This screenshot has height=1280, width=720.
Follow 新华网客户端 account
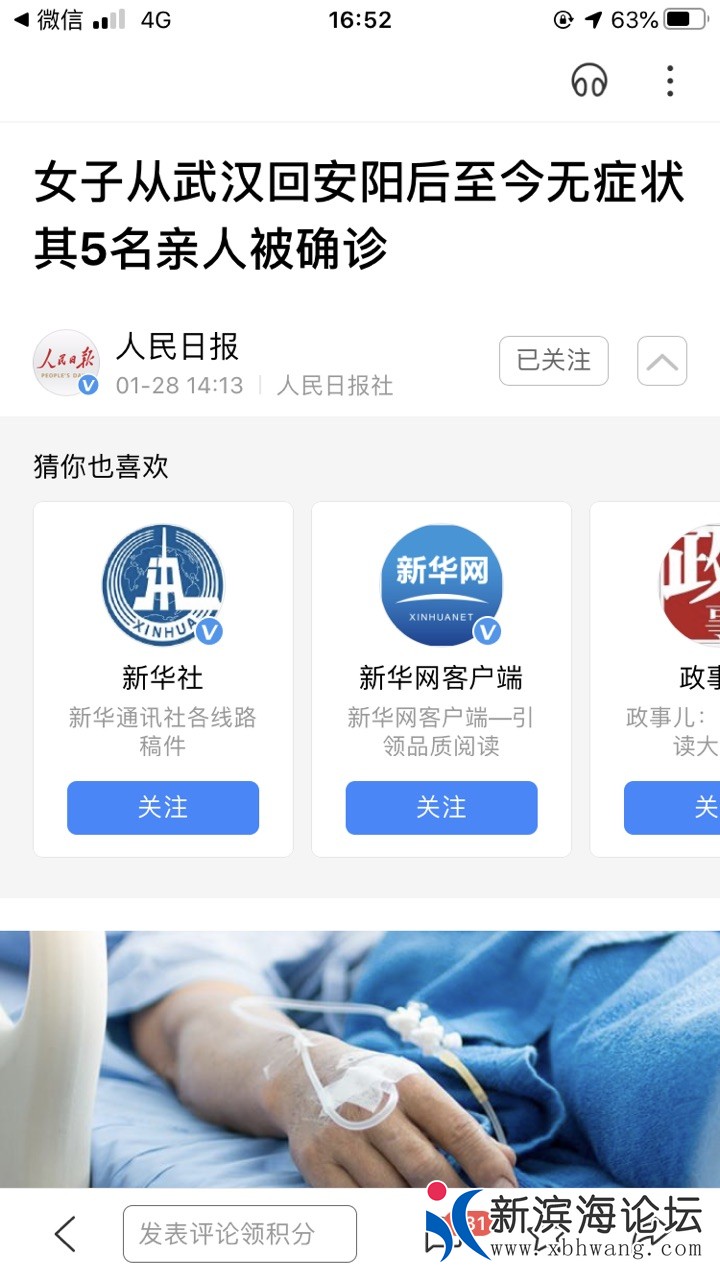[x=441, y=807]
